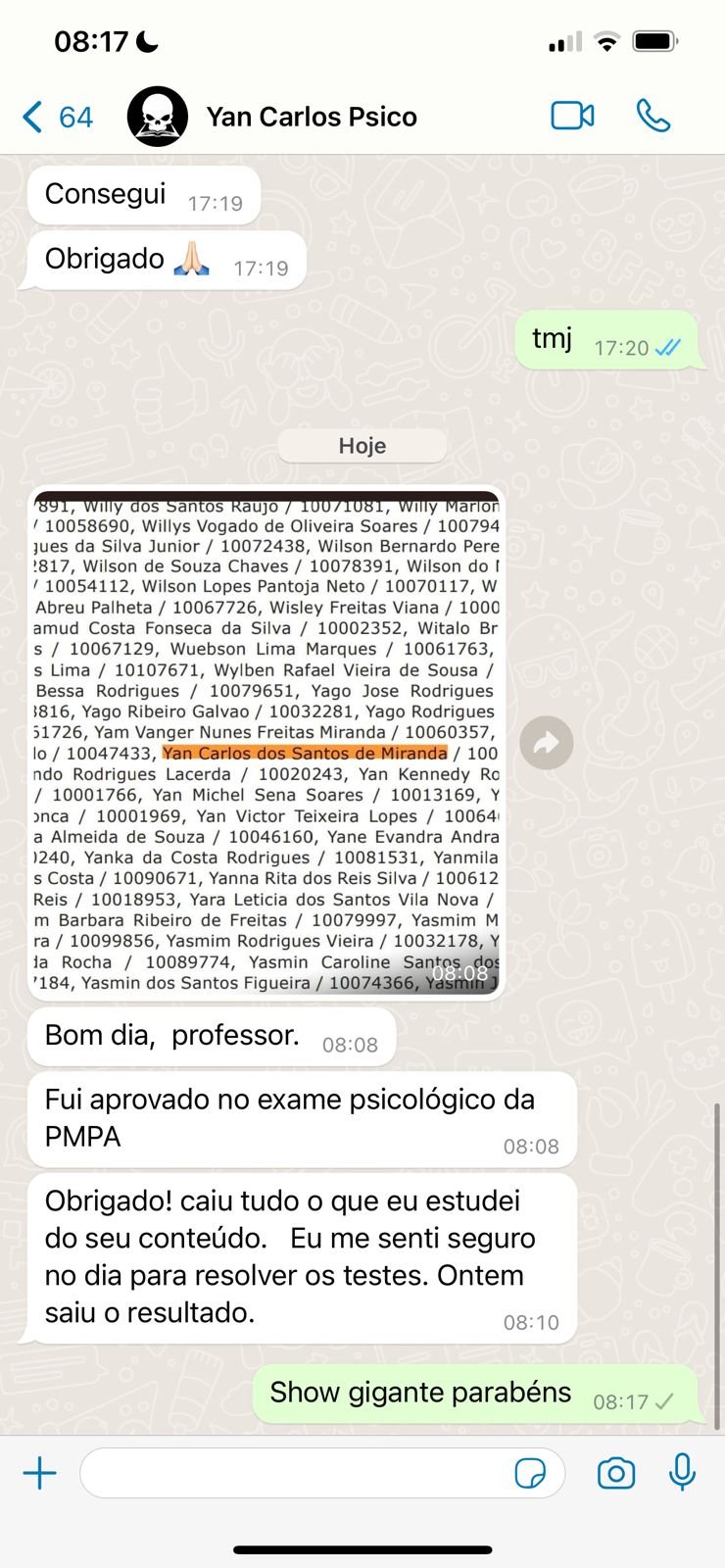Open the camera to take a photo
The width and height of the screenshot is (725, 1568).
pyautogui.click(x=615, y=1472)
